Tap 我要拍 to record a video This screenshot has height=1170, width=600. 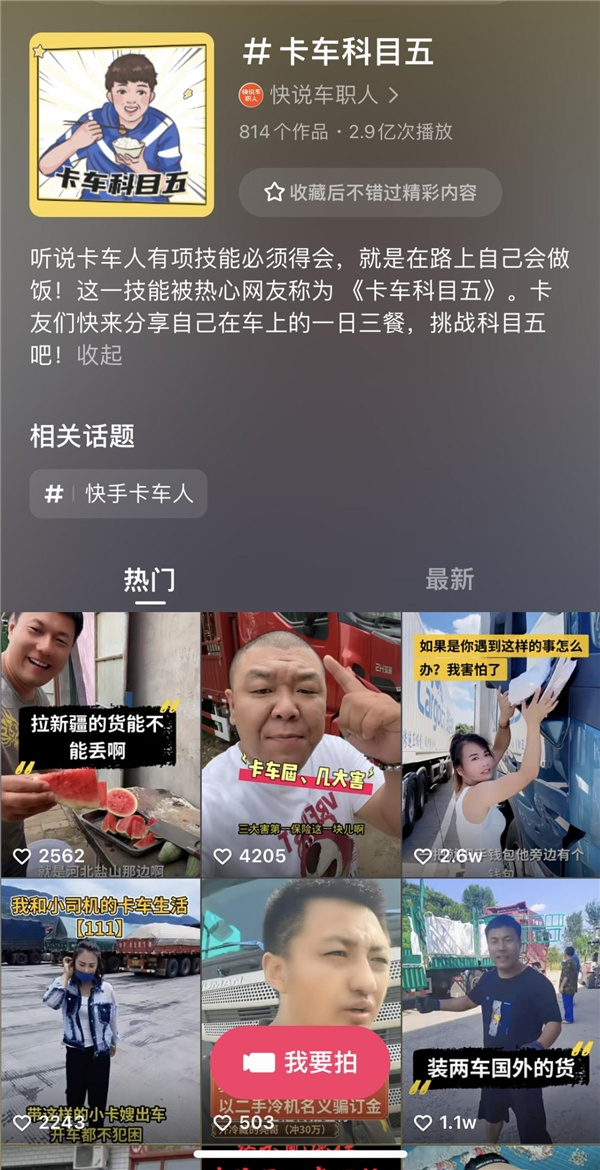(x=300, y=1063)
